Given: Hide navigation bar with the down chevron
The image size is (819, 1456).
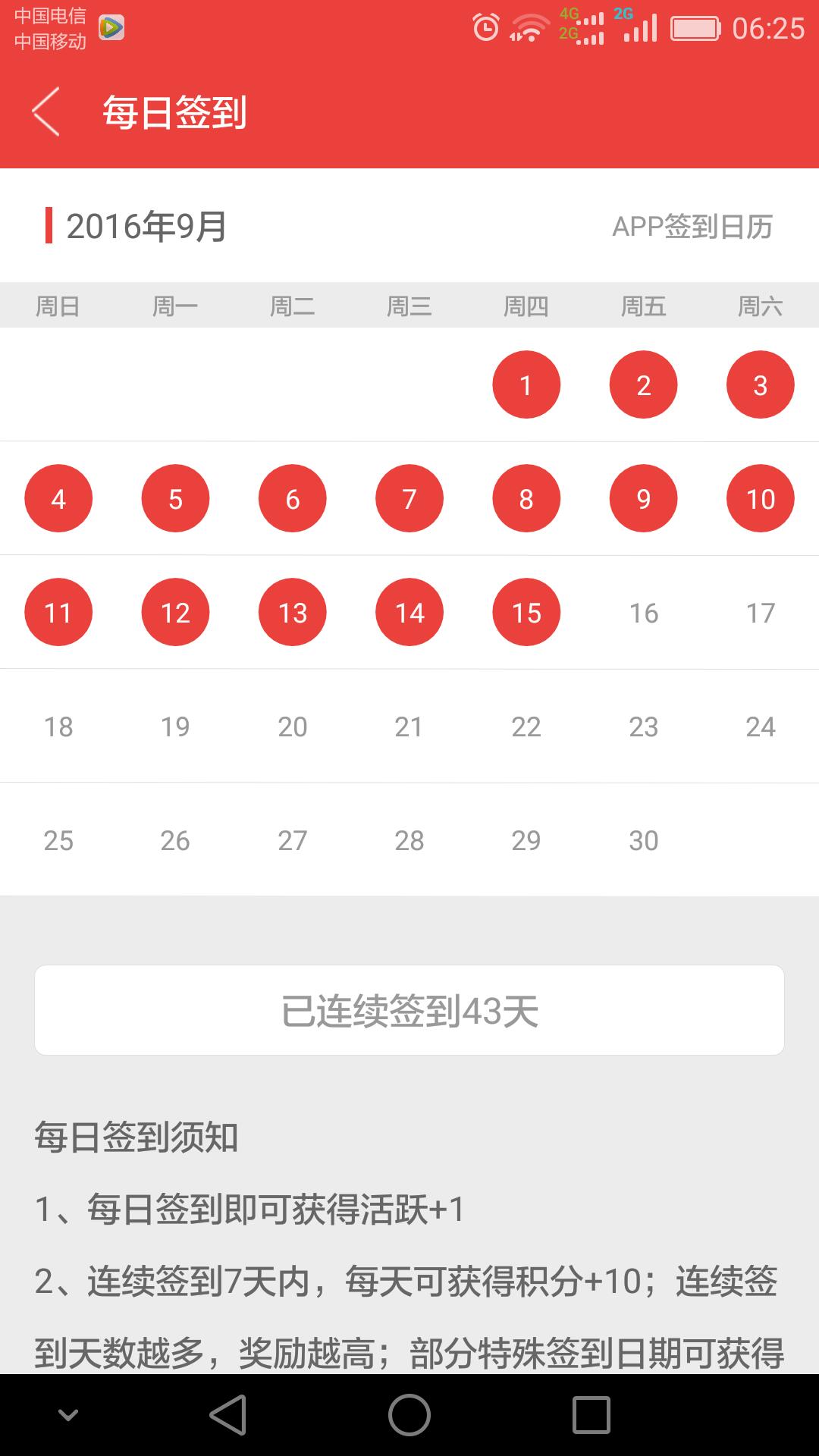Looking at the screenshot, I should (68, 1415).
